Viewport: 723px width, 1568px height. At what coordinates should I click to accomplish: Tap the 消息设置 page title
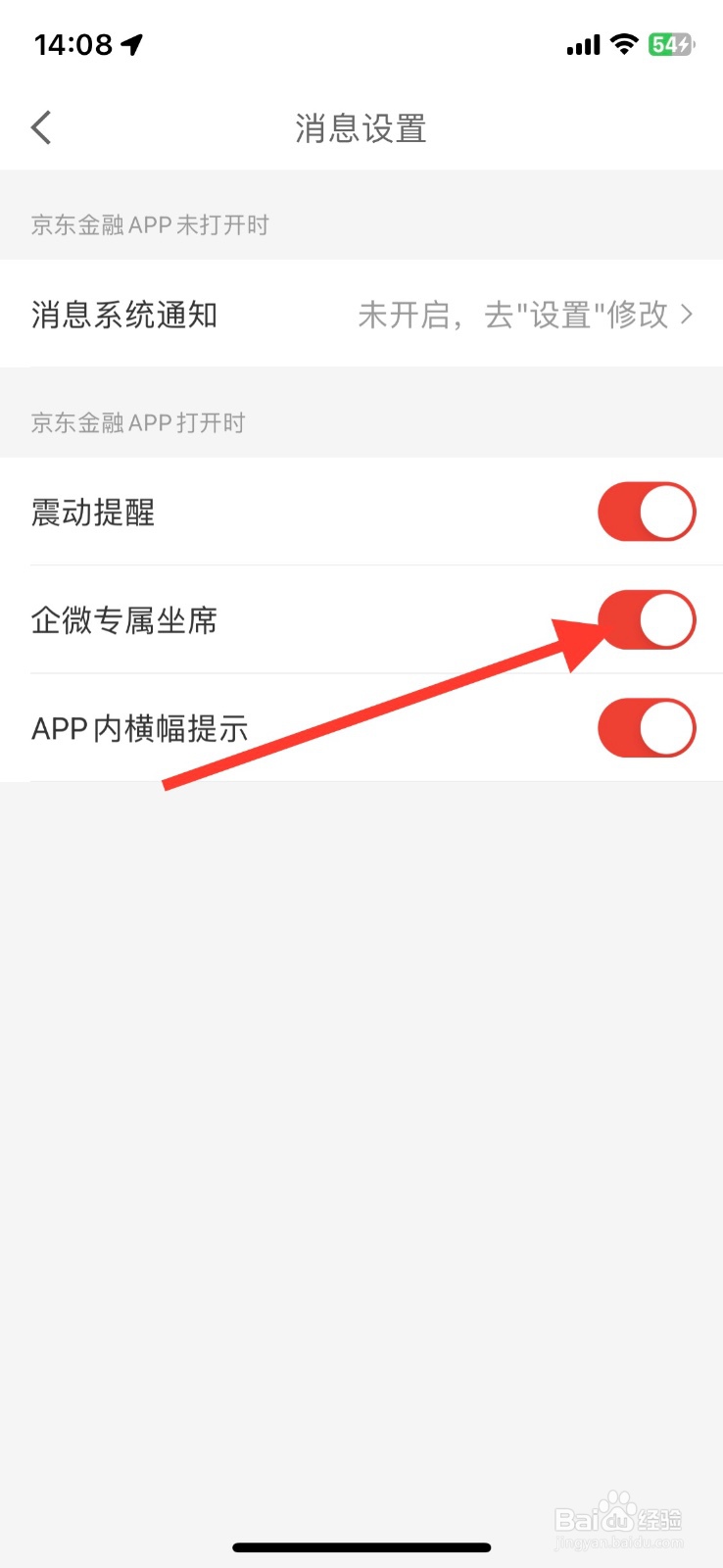coord(361,127)
